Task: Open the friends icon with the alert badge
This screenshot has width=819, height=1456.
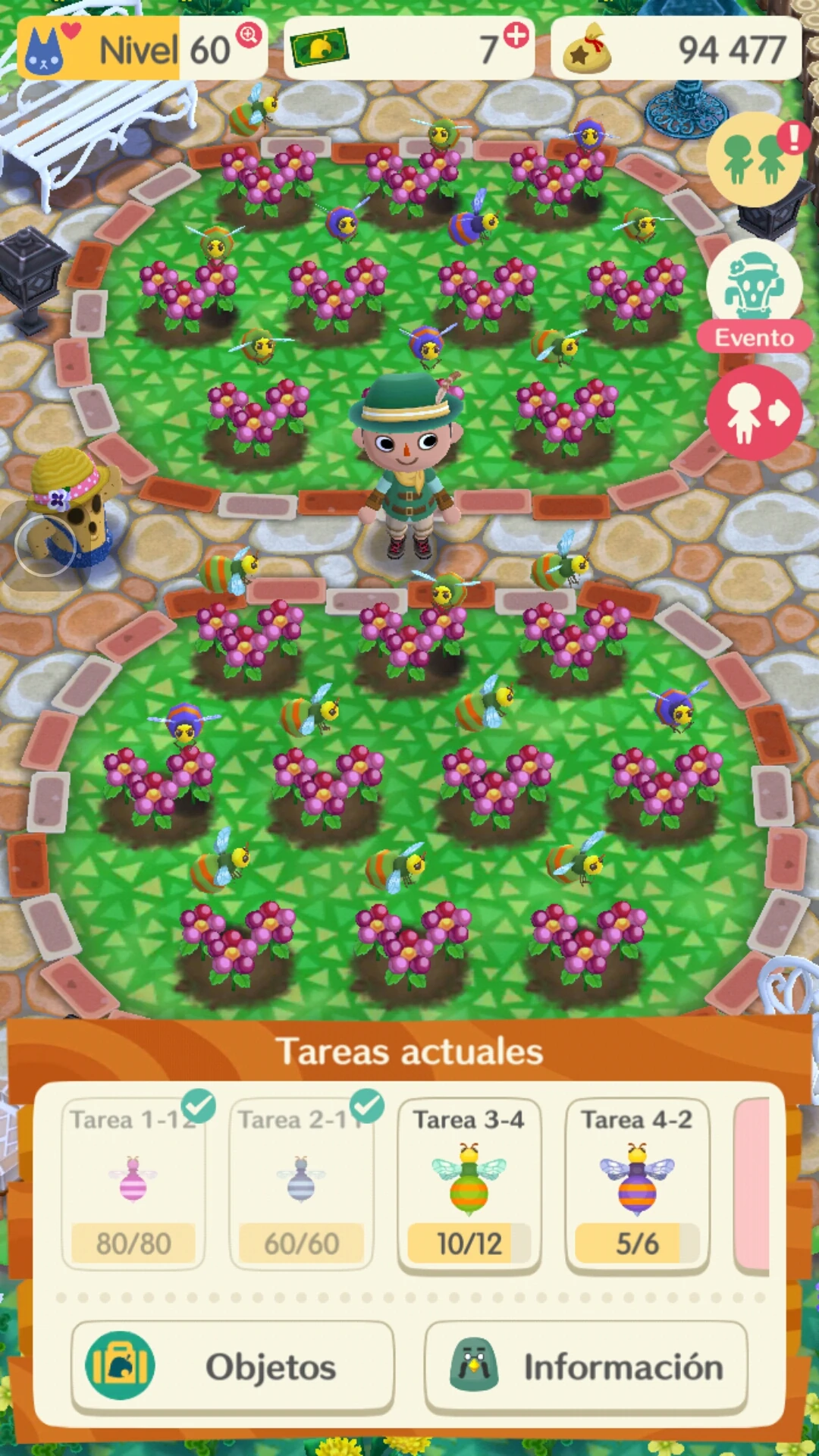Action: (754, 159)
